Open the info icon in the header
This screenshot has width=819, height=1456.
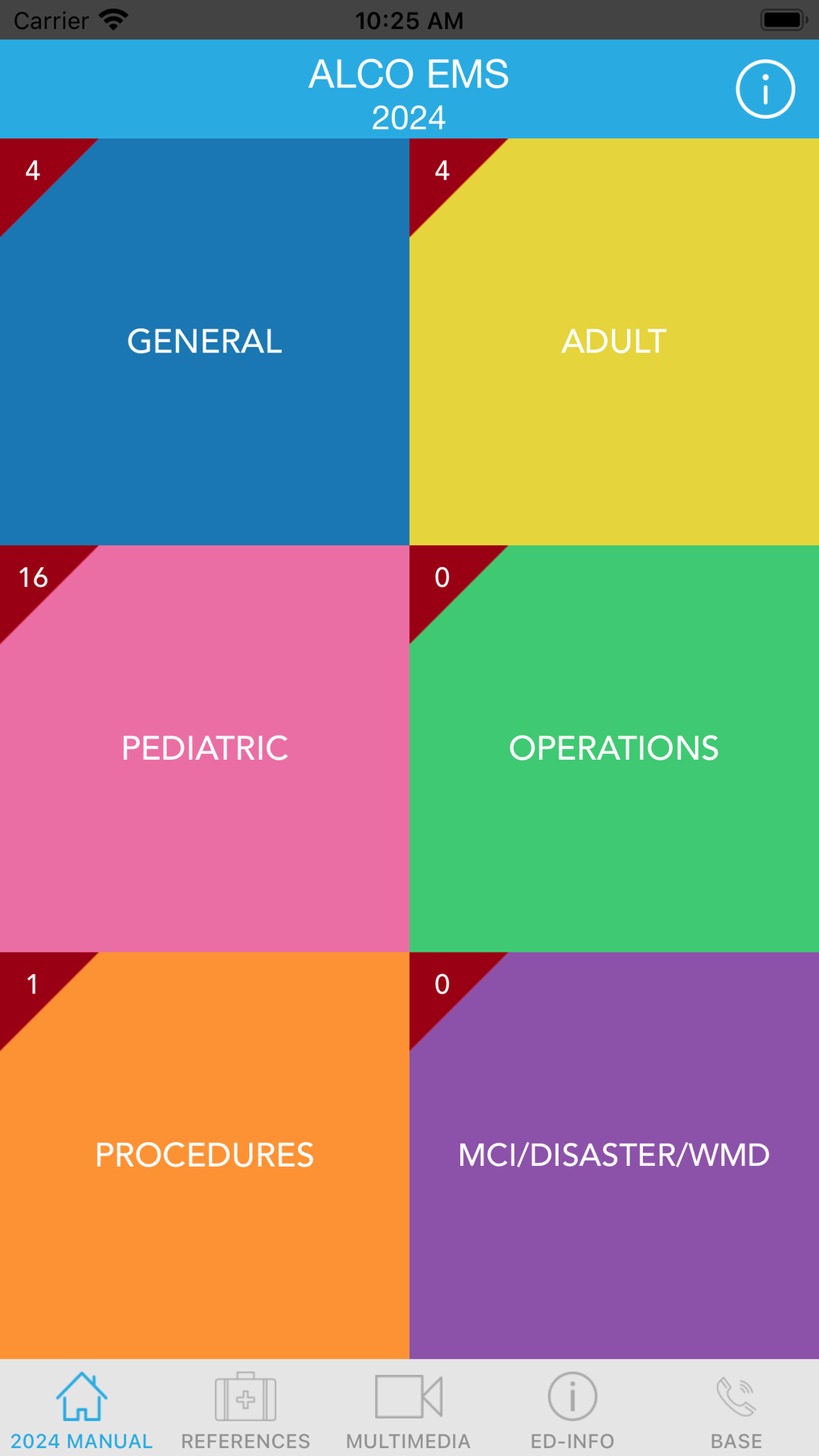764,89
